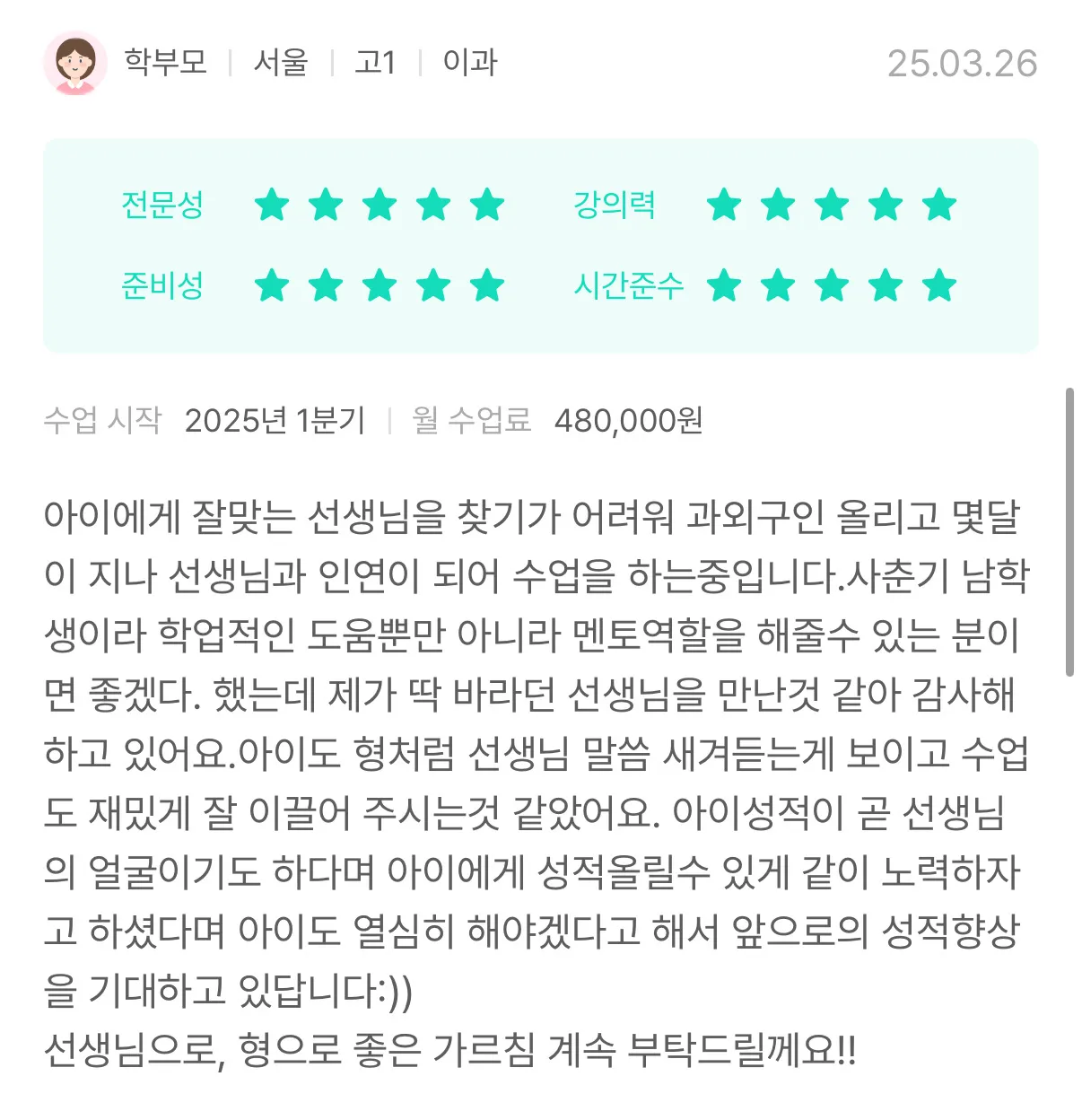1082x1120 pixels.
Task: Open the 고1 grade selector
Action: [x=377, y=63]
